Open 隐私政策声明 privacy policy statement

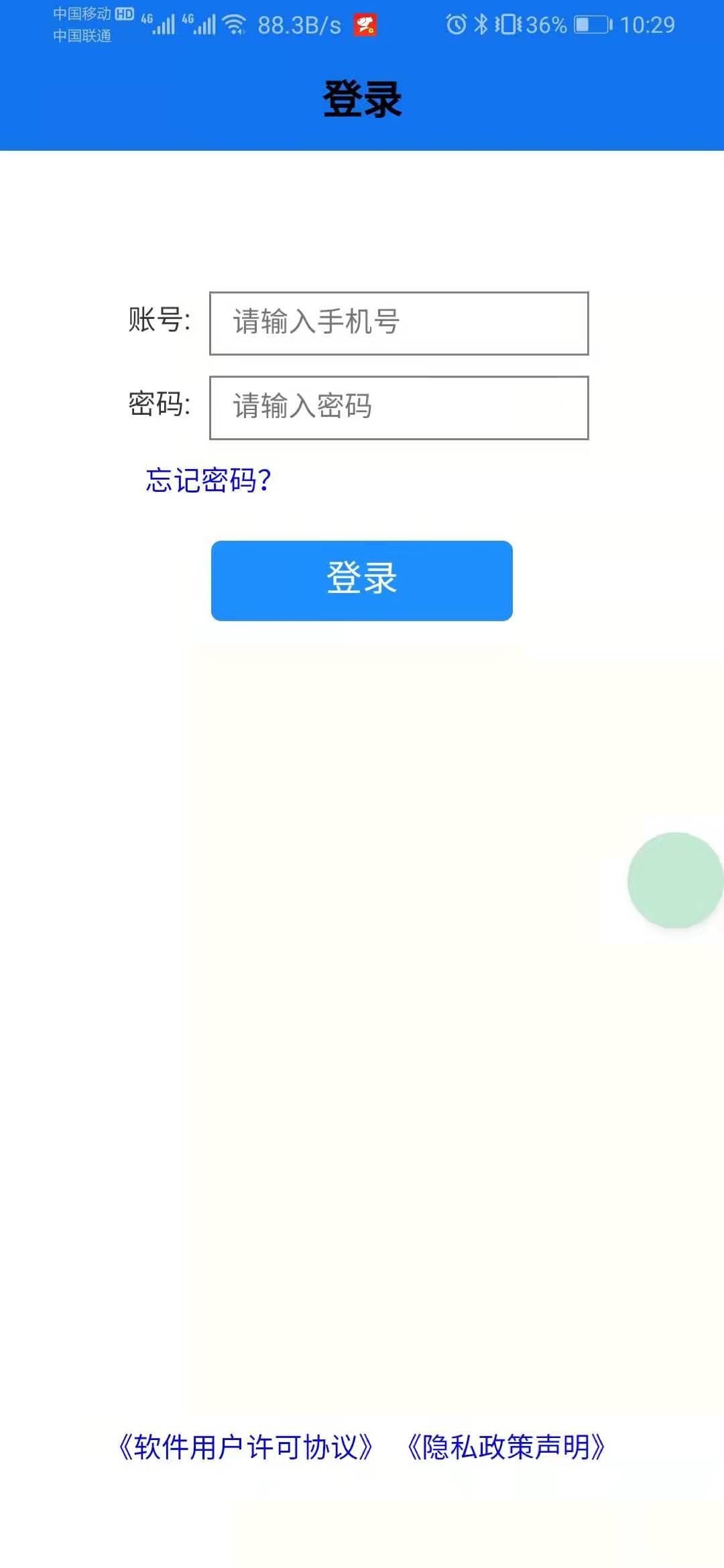pyautogui.click(x=506, y=1447)
